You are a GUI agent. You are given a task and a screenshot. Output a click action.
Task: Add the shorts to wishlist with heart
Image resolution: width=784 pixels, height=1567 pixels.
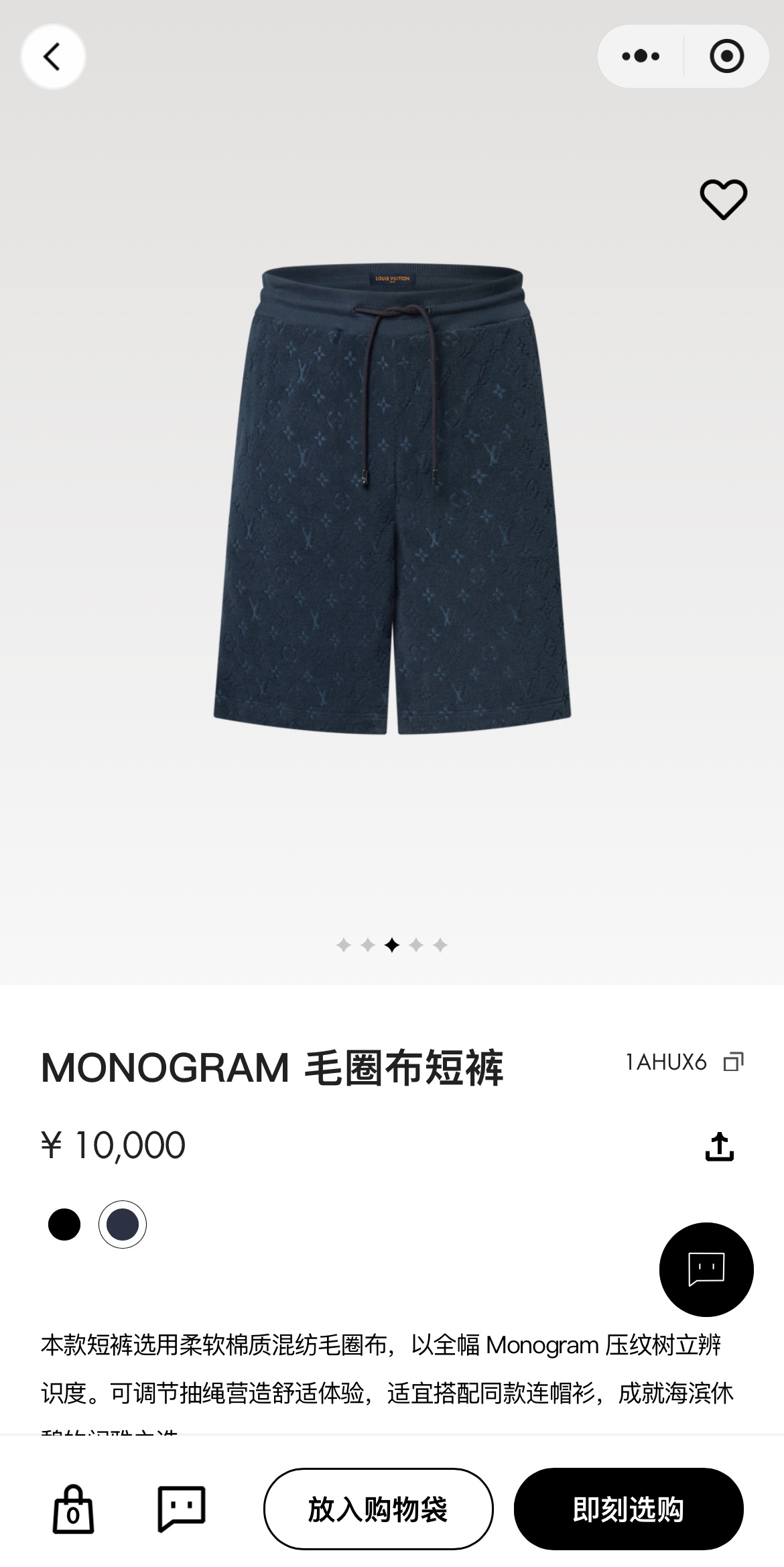(723, 199)
